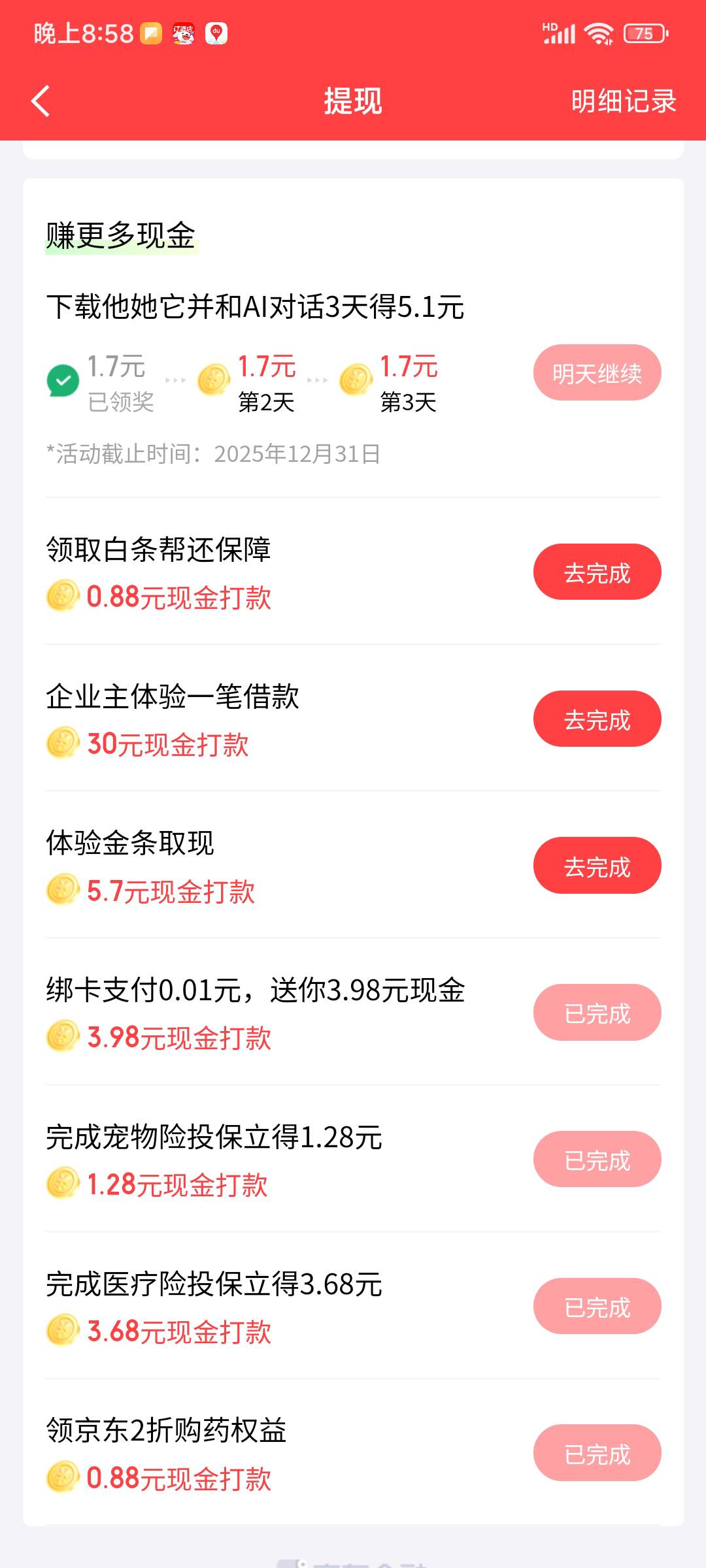706x1568 pixels.
Task: Tap 去完成 for 体验金条取现
Action: coord(597,866)
